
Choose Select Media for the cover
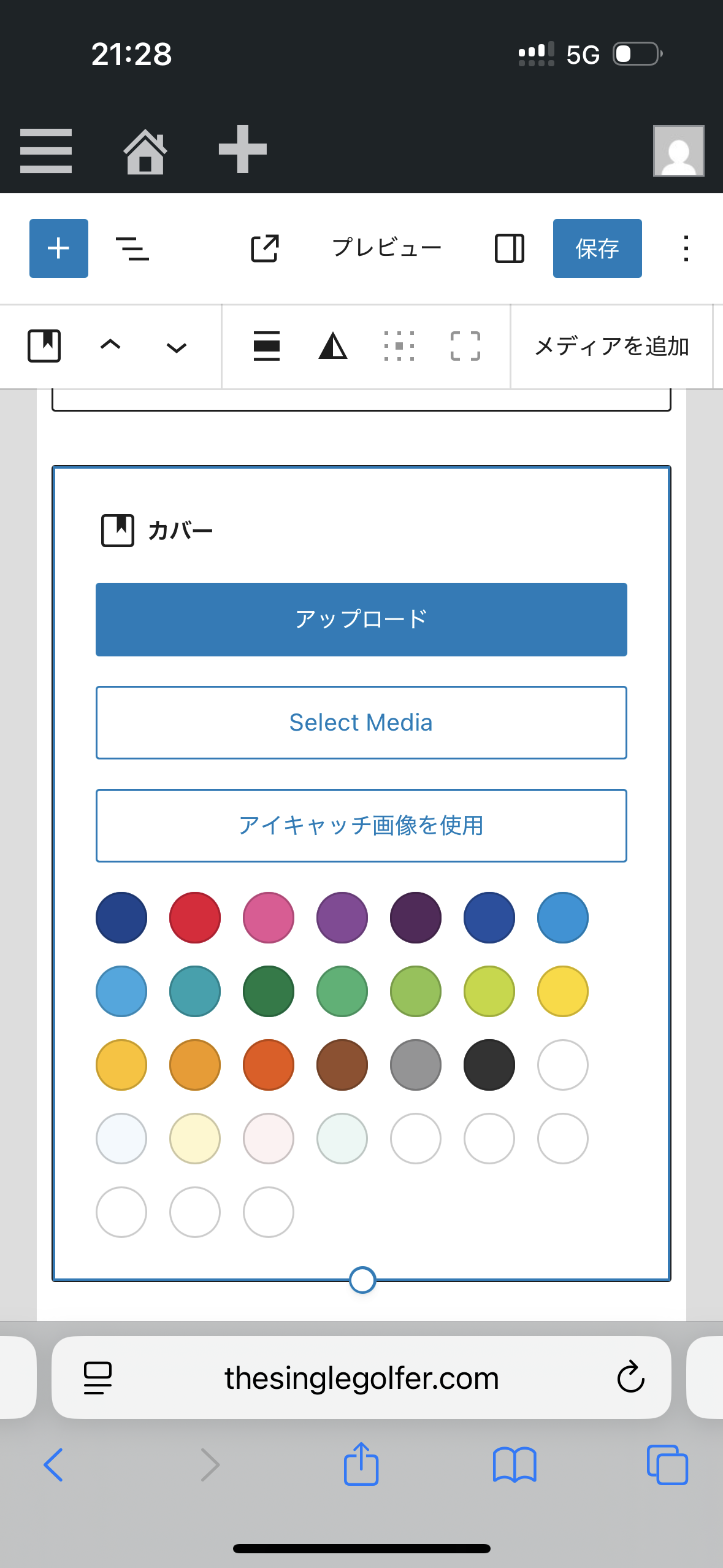click(361, 723)
